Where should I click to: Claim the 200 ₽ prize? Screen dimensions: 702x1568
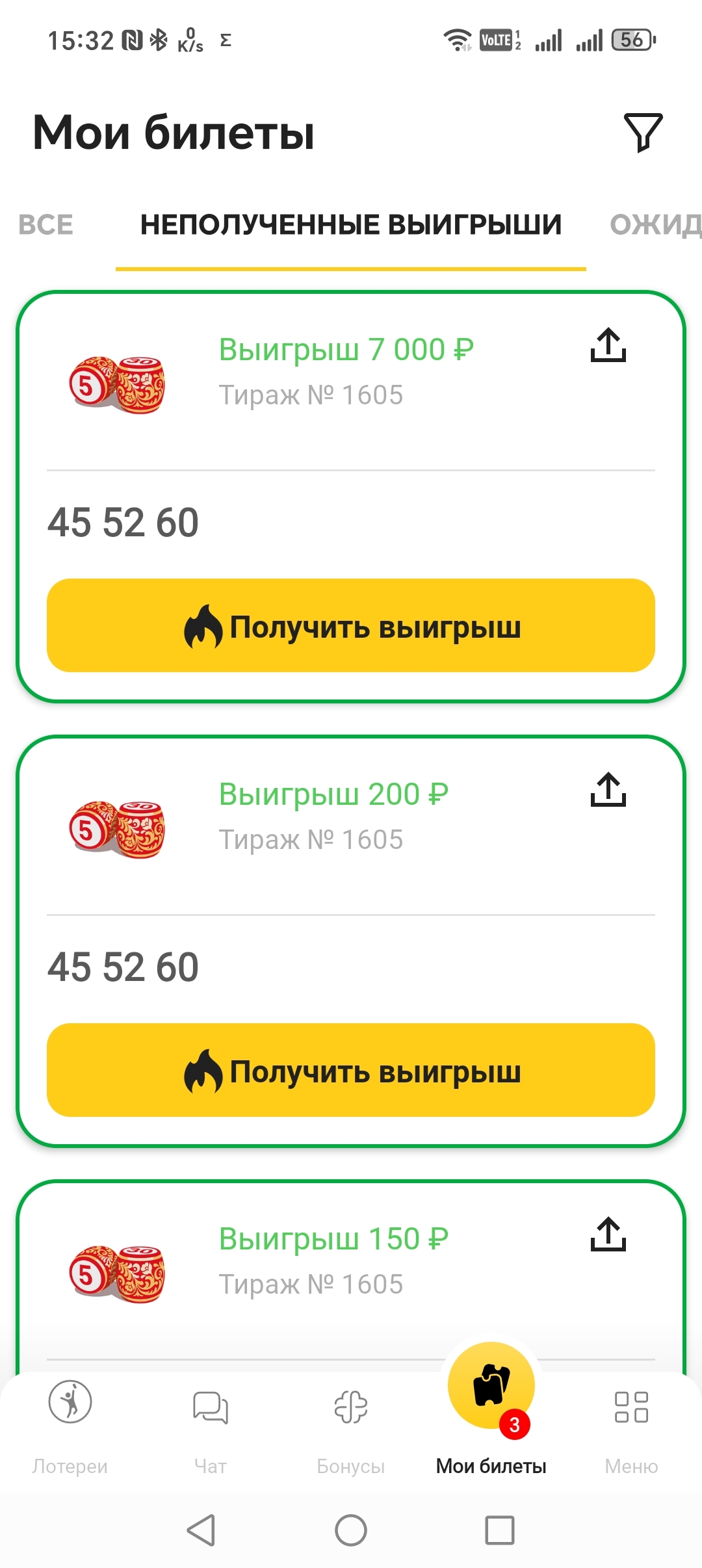coord(351,1070)
